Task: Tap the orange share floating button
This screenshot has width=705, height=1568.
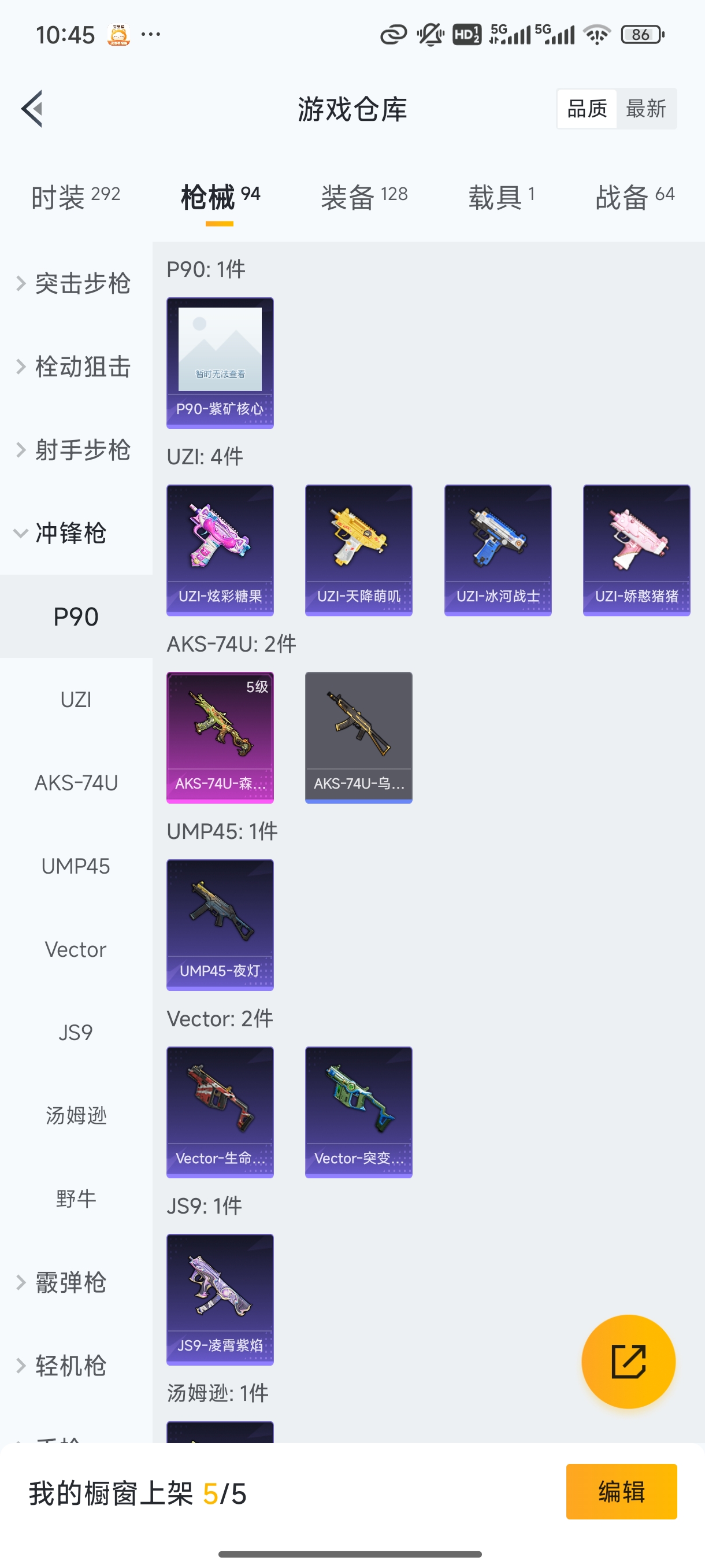Action: (x=628, y=1362)
